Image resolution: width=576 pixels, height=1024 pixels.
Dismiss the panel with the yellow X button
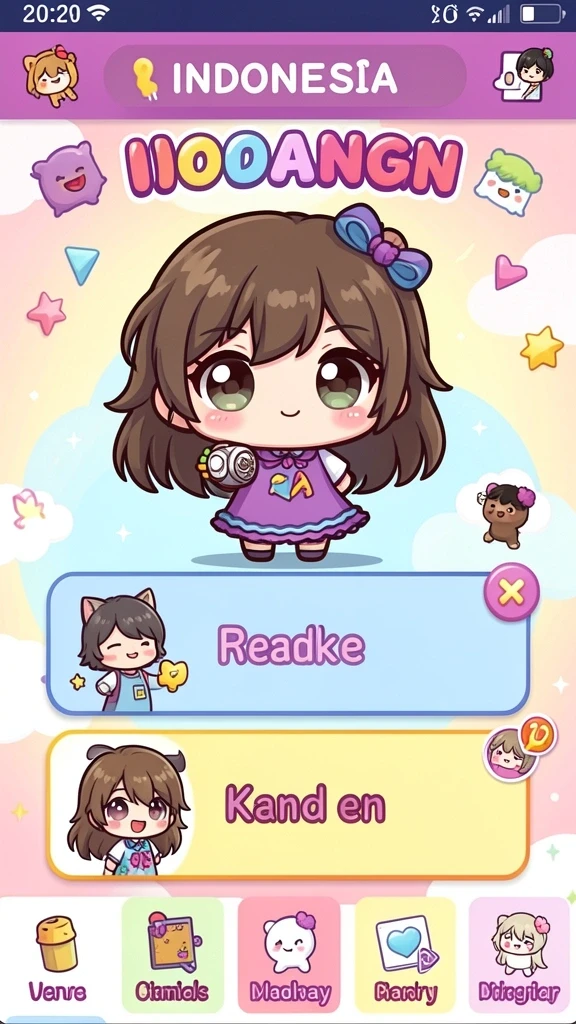(x=511, y=592)
